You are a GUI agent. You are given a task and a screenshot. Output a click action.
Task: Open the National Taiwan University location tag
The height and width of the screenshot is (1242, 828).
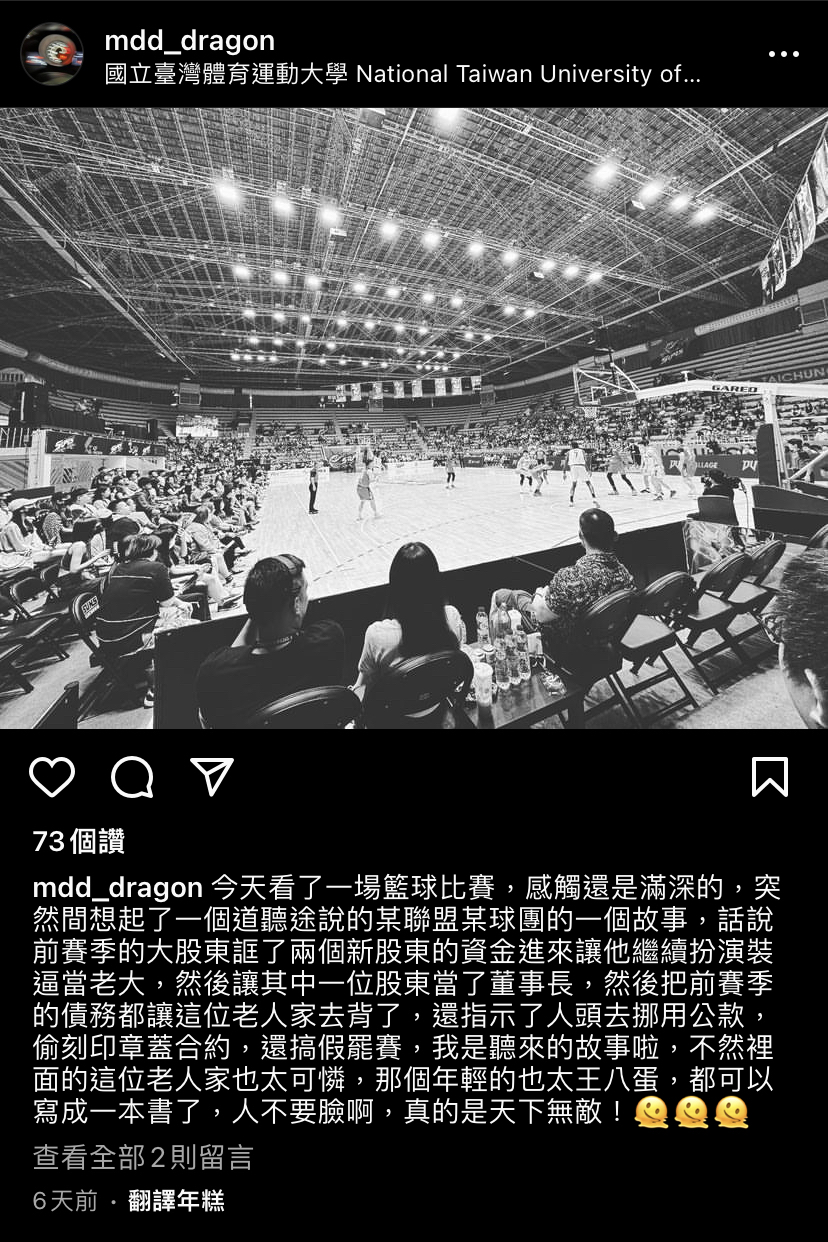402,75
